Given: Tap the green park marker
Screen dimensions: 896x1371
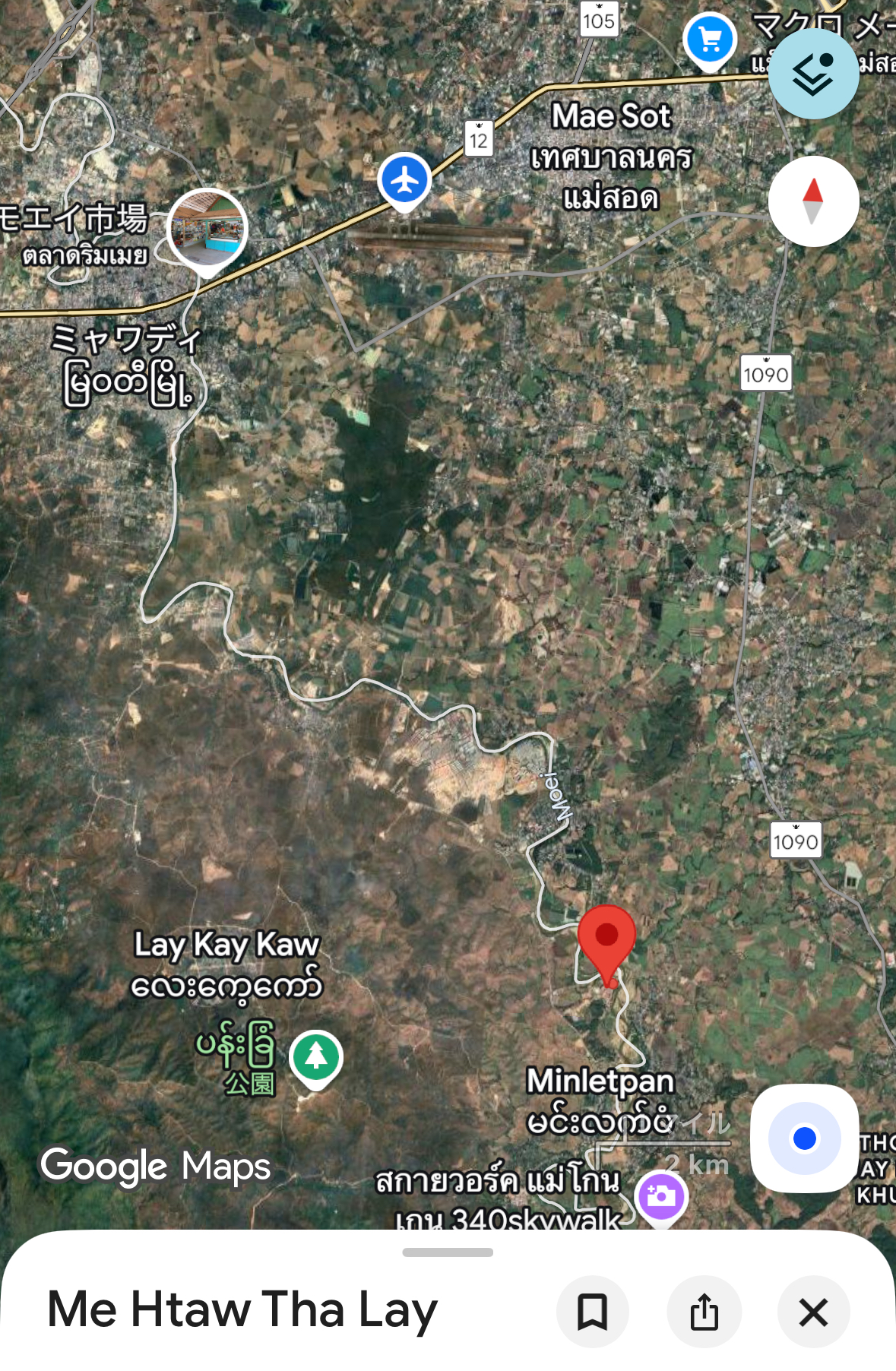Looking at the screenshot, I should [x=316, y=1056].
